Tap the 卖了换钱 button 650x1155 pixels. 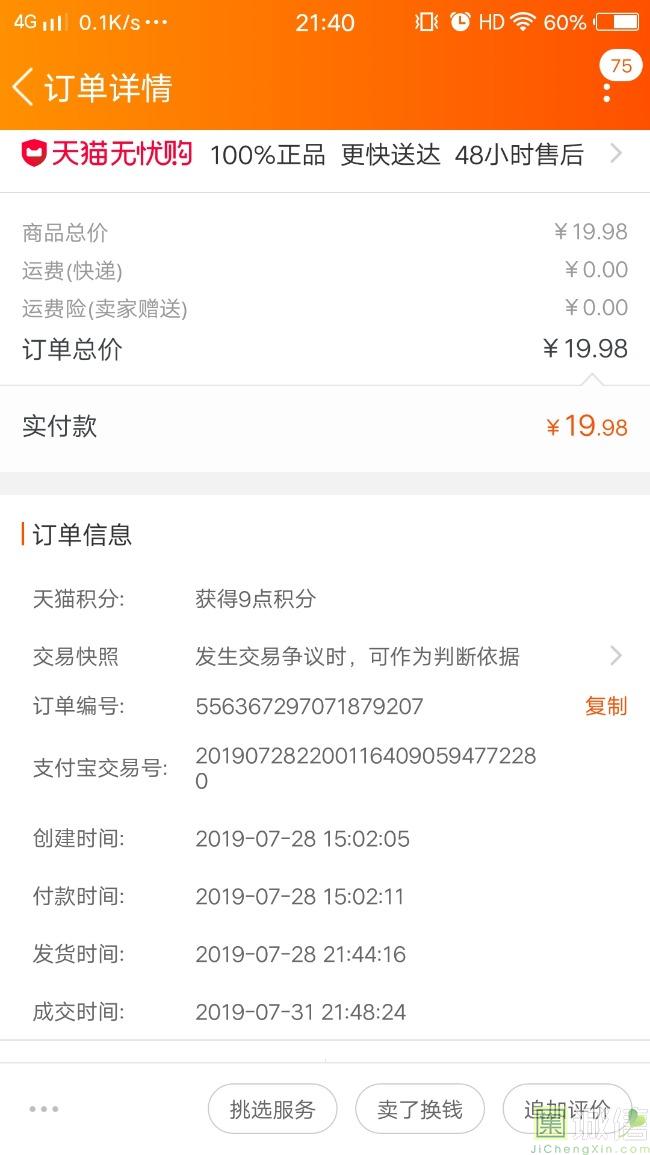[x=420, y=1109]
